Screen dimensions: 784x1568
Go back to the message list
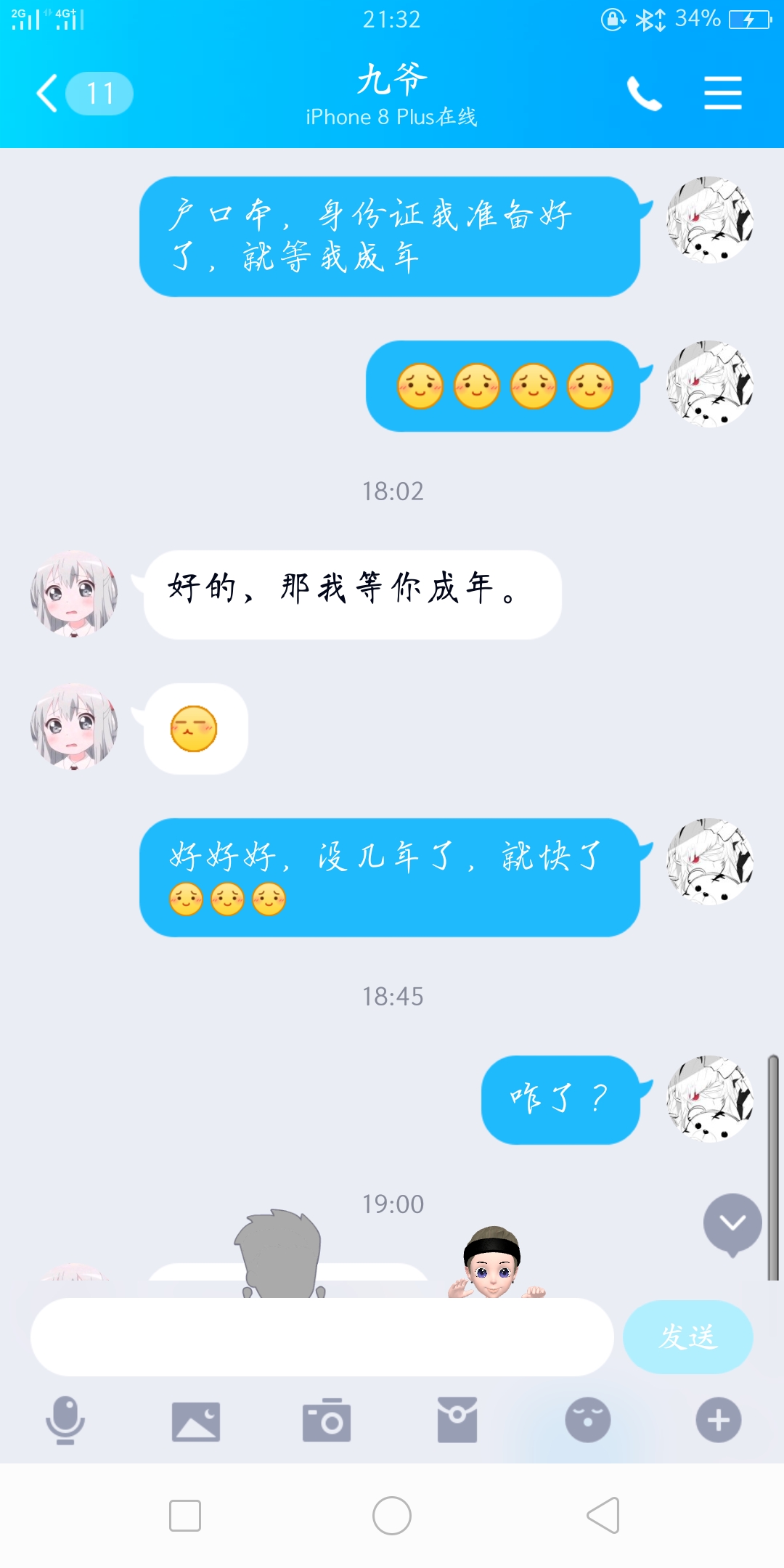tap(49, 94)
